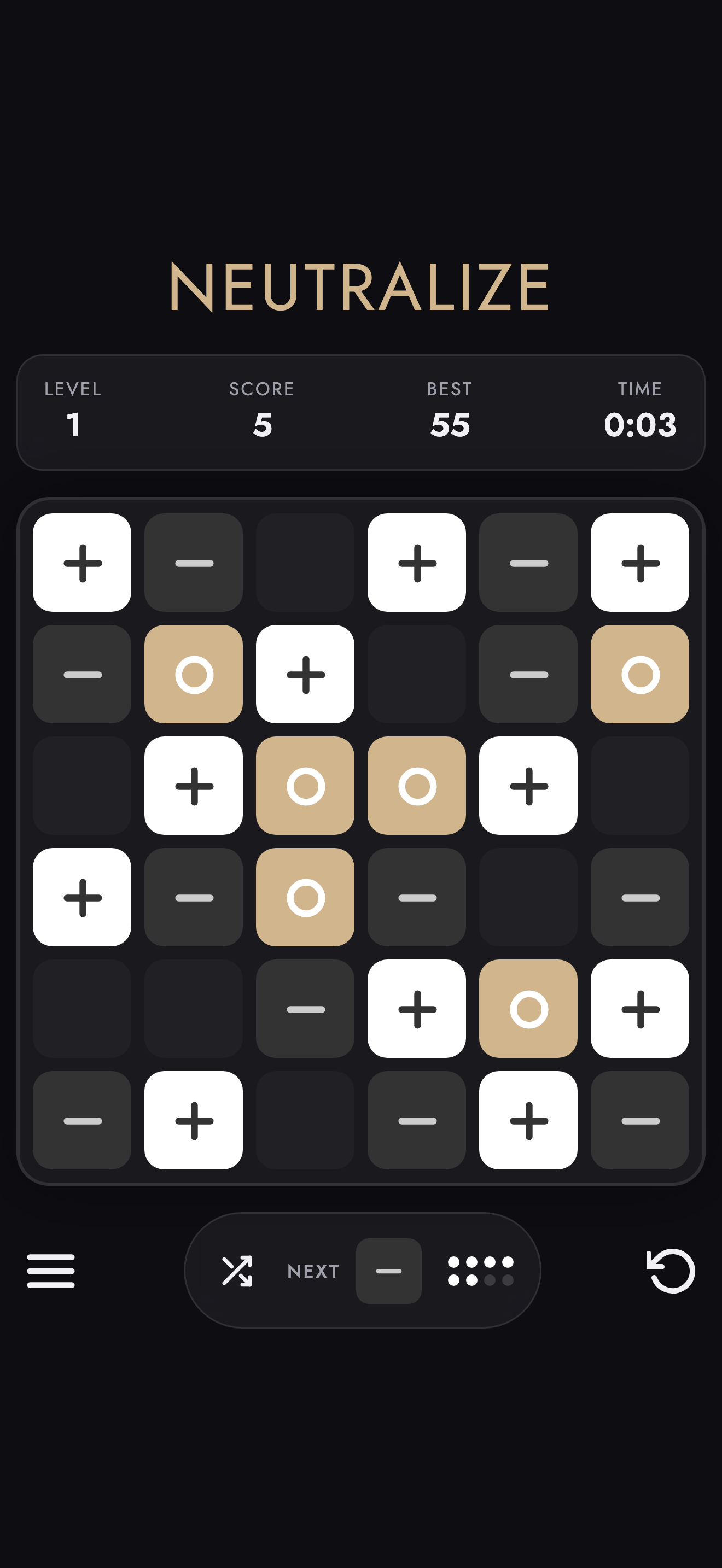This screenshot has width=722, height=1568.
Task: Open the hamburger menu
Action: [50, 1271]
